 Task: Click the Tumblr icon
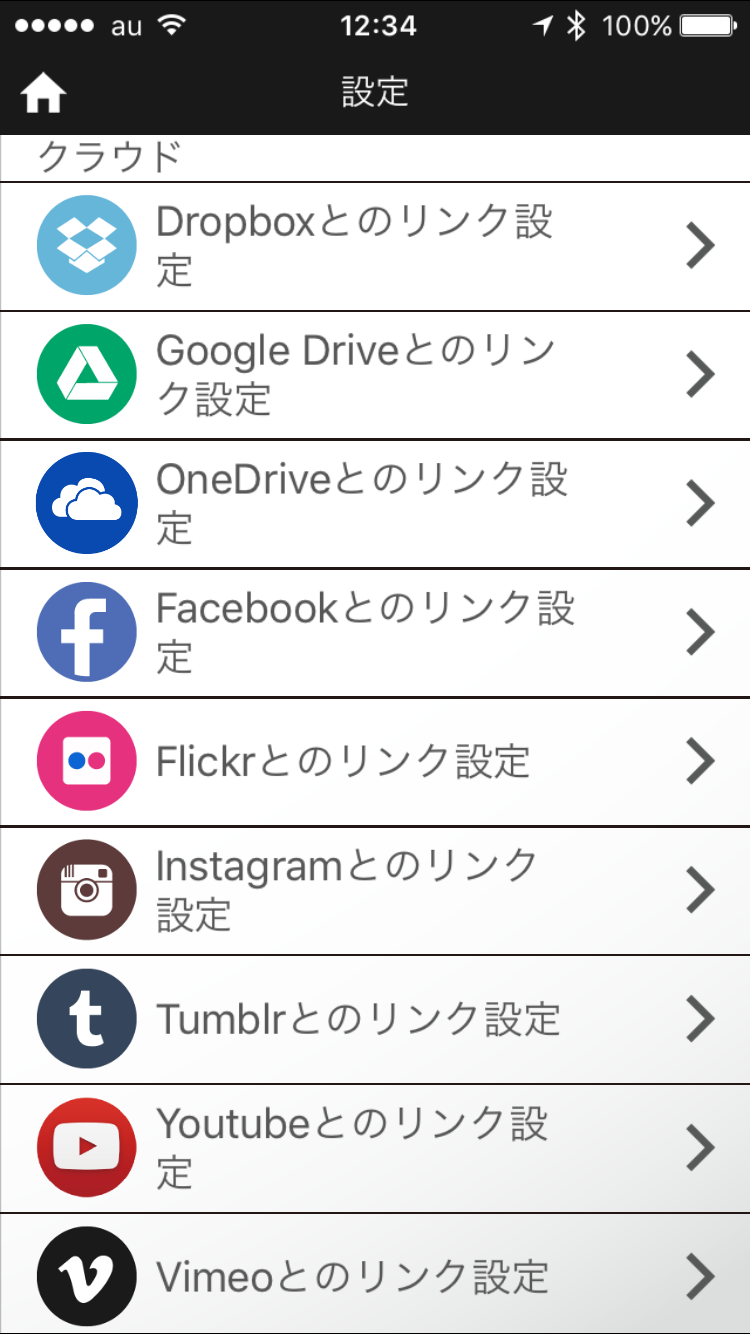pyautogui.click(x=86, y=1019)
